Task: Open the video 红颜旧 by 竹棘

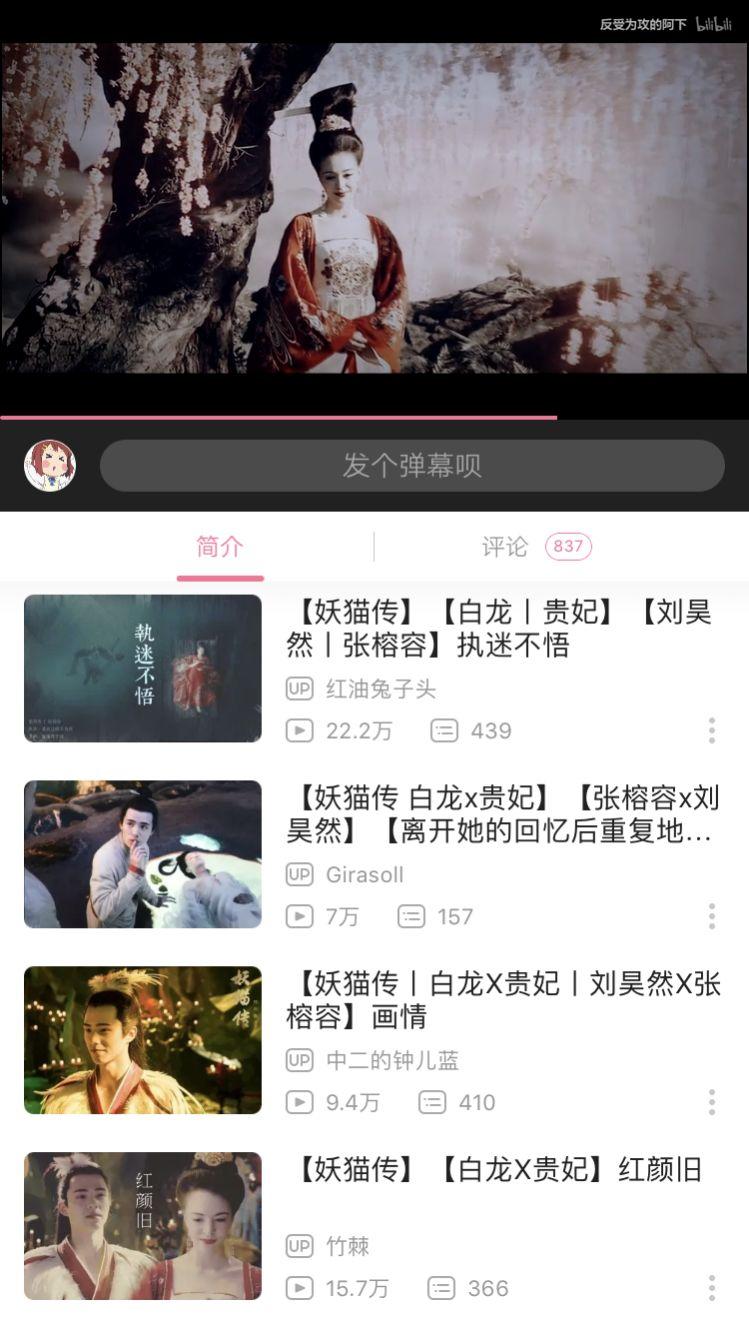Action: (x=498, y=1170)
